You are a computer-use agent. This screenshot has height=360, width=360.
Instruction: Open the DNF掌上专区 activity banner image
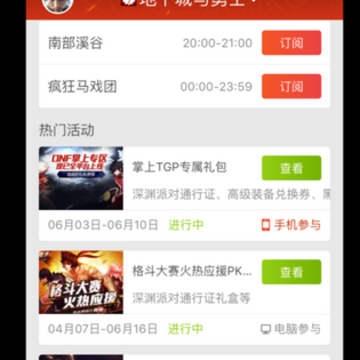81,178
